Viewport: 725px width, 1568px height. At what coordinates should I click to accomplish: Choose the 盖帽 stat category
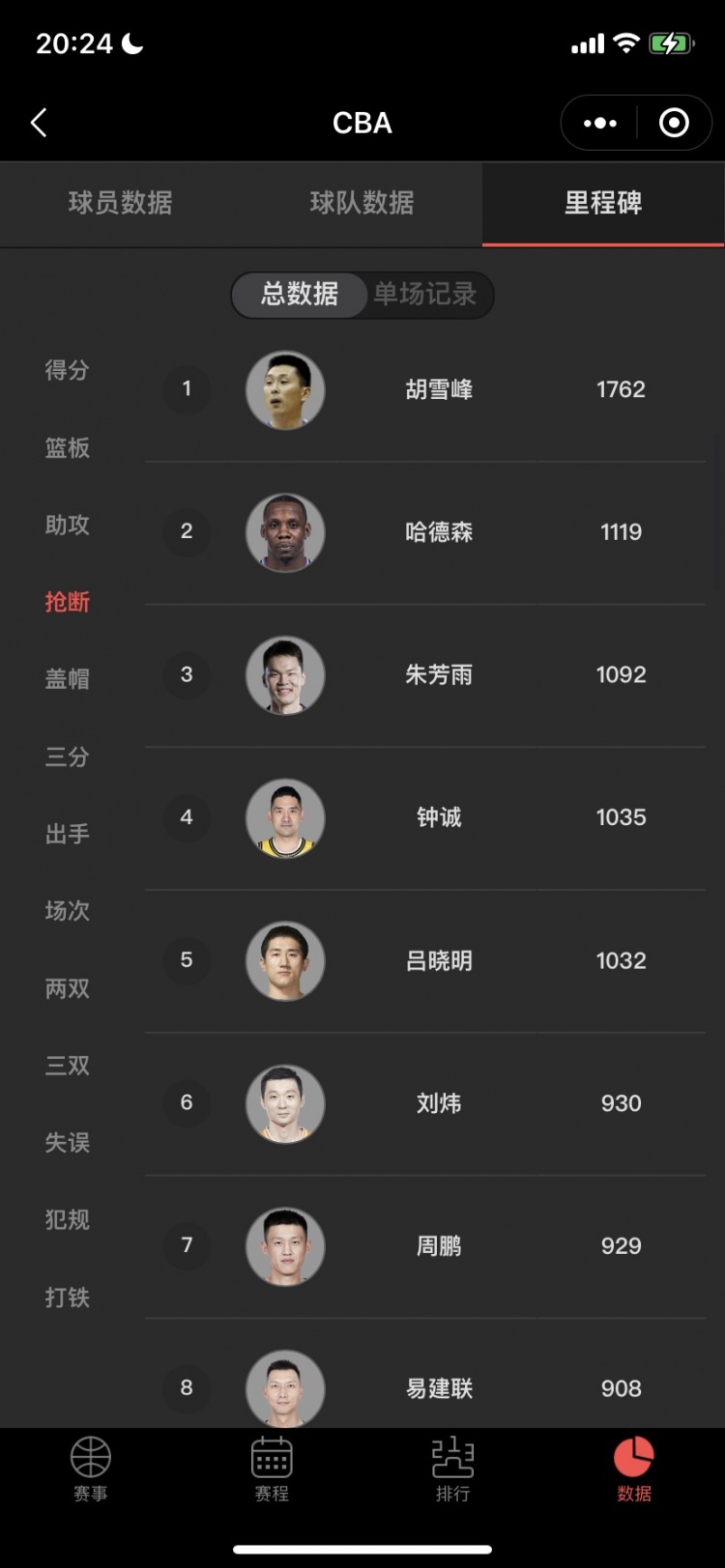67,679
